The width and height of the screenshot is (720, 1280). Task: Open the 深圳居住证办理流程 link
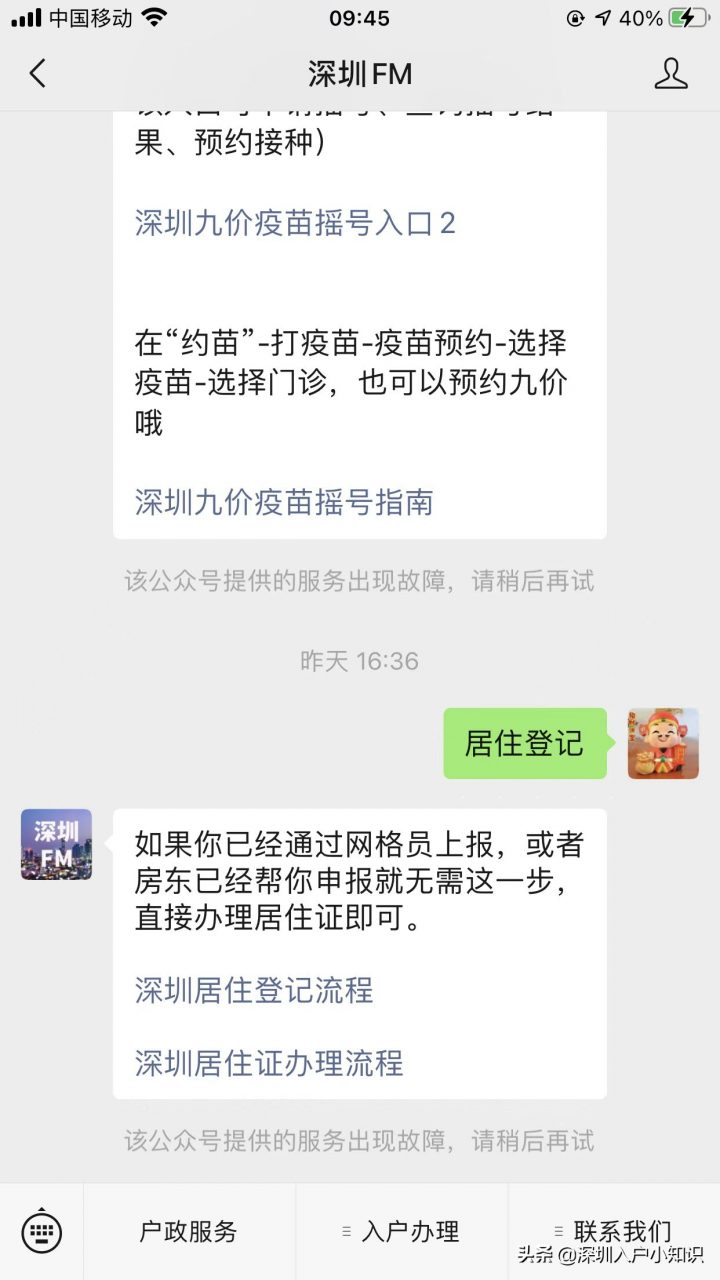pos(269,1064)
